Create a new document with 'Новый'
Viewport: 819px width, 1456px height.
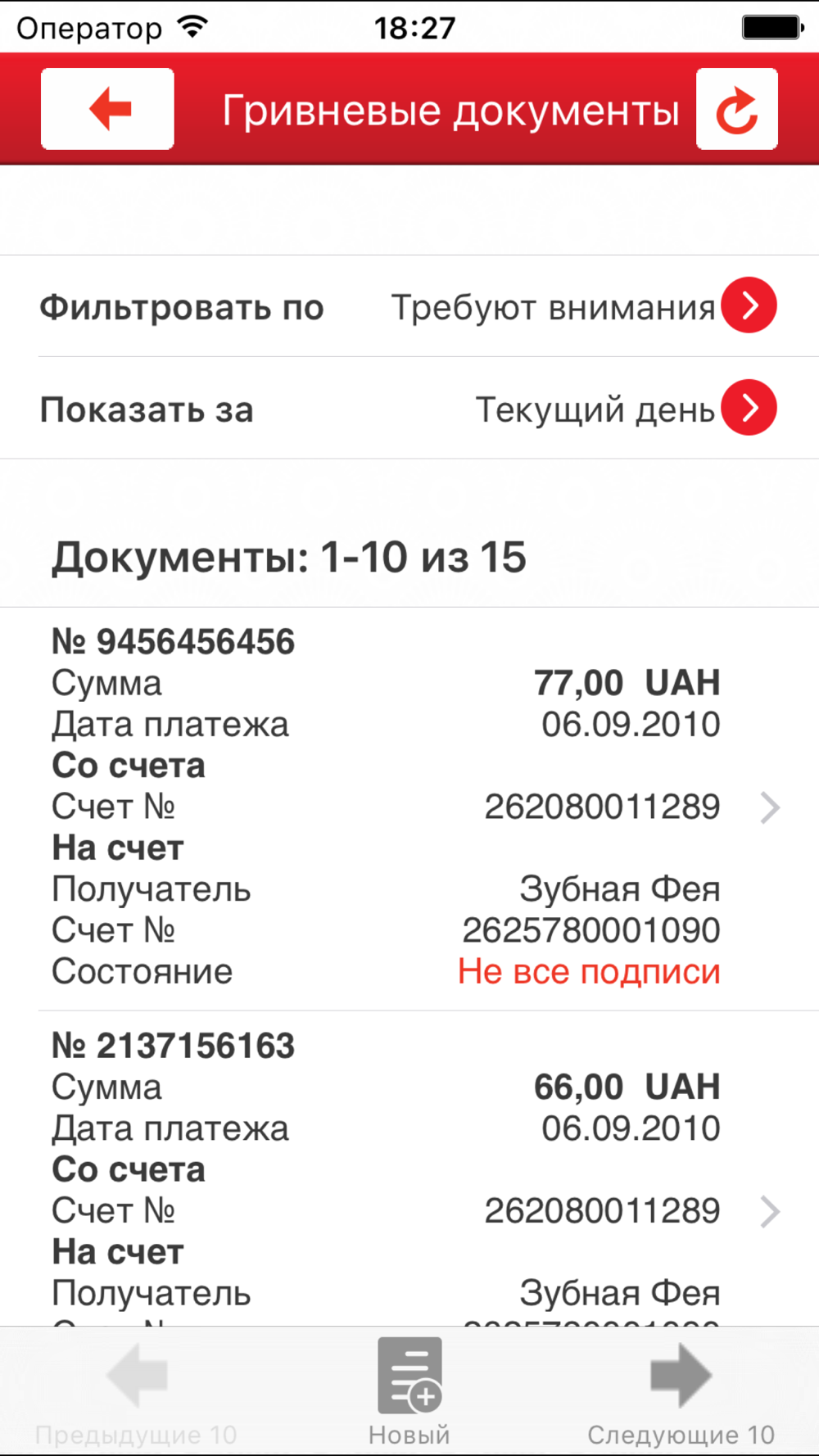pos(409,1392)
